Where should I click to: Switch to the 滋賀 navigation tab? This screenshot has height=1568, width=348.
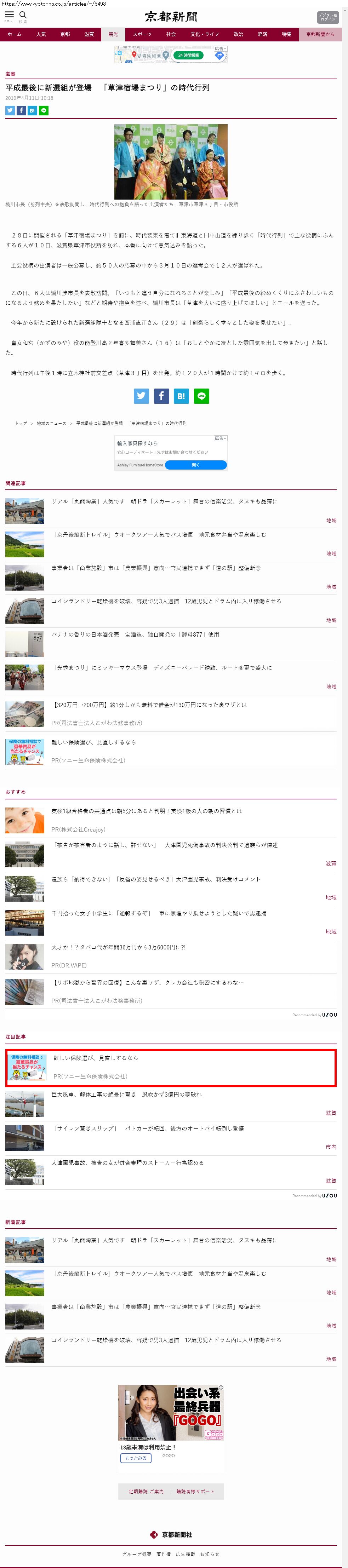coord(89,34)
